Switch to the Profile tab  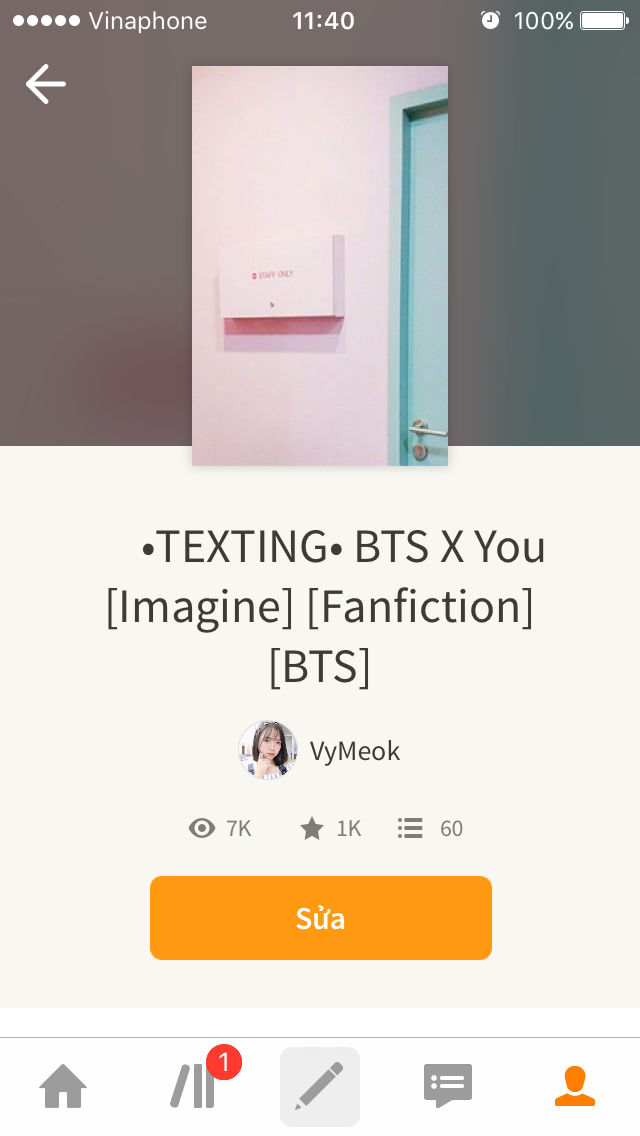click(575, 1086)
